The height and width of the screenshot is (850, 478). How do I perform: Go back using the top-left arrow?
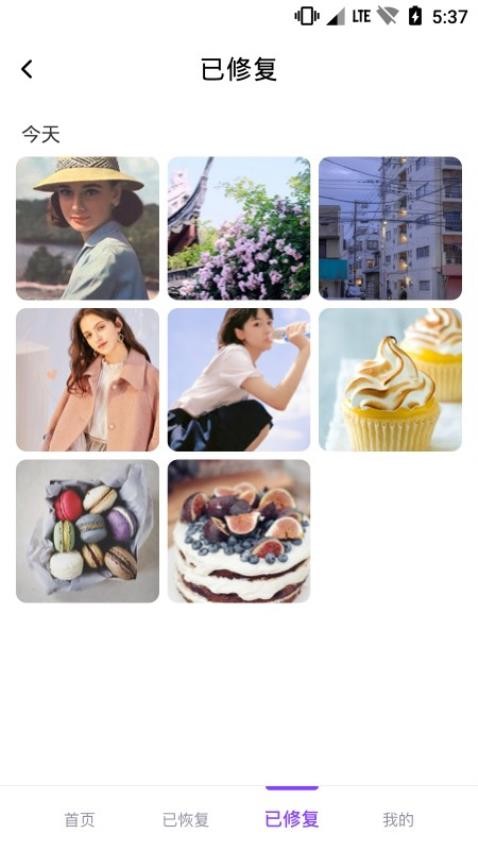pos(27,69)
